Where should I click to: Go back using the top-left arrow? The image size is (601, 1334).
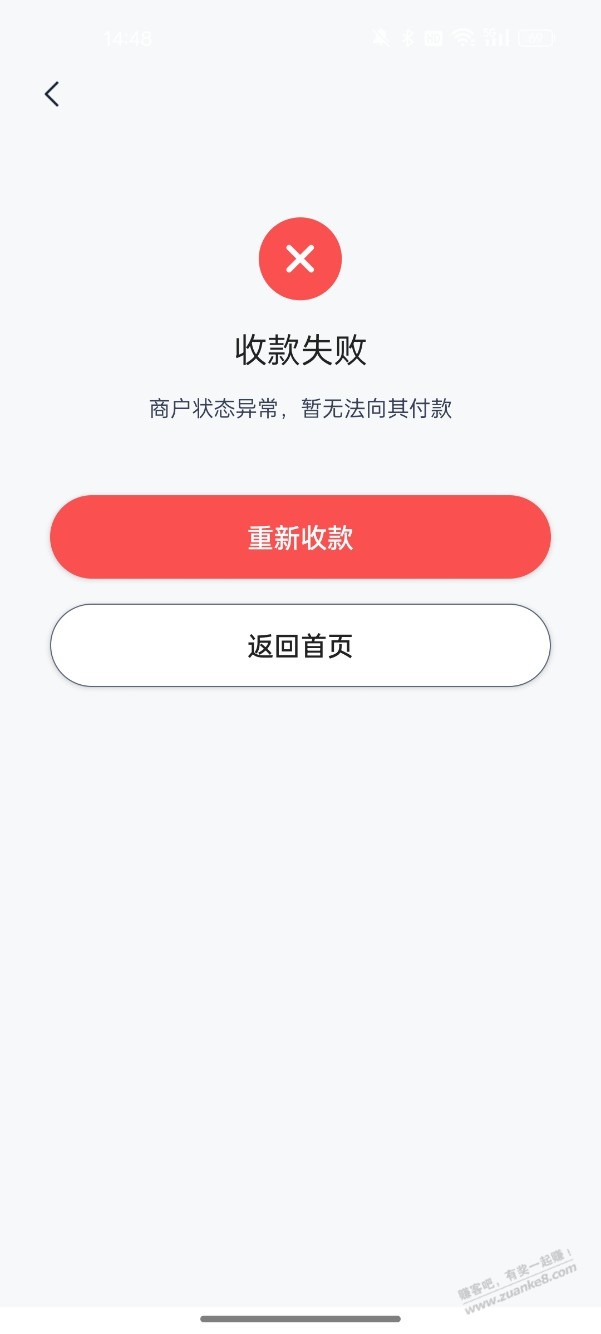[52, 94]
